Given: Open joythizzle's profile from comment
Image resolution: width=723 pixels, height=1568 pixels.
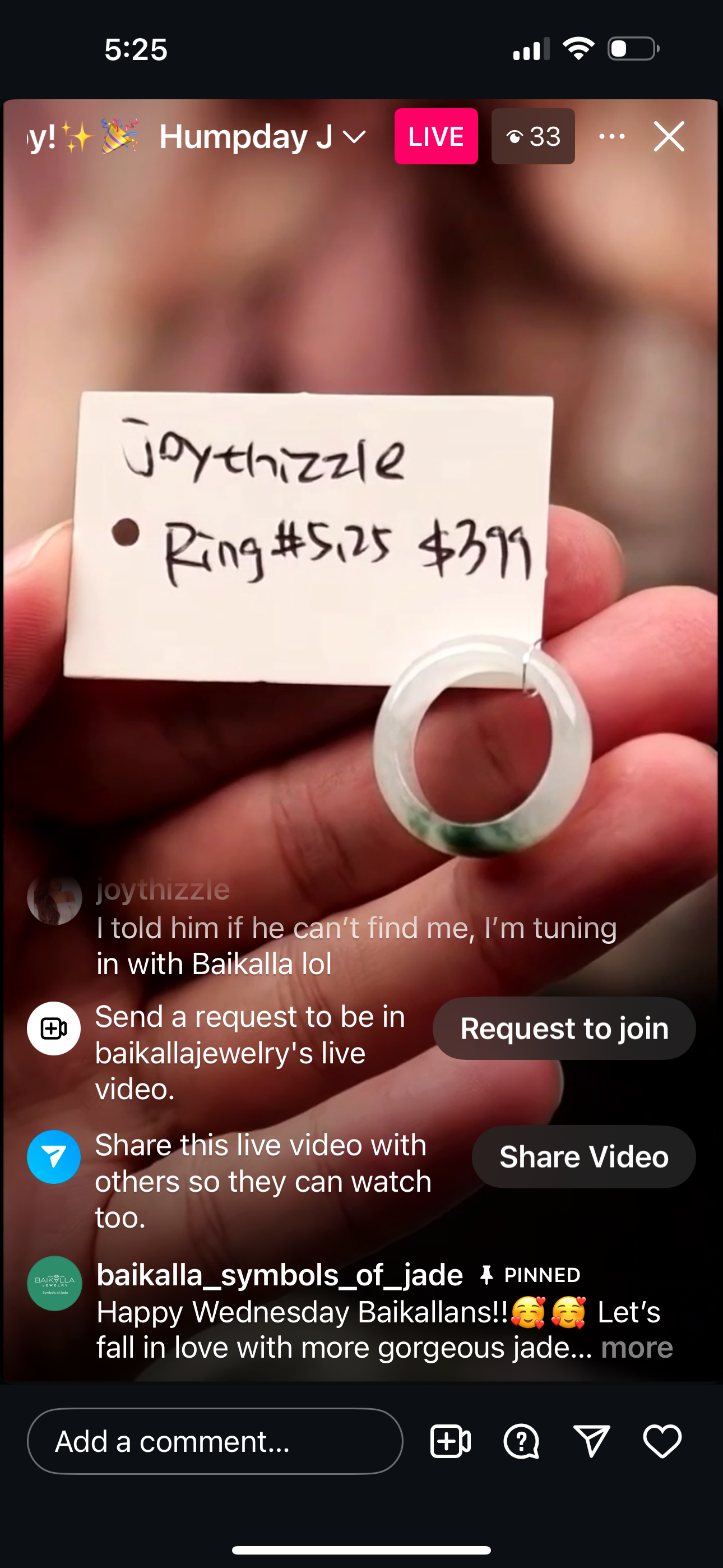Looking at the screenshot, I should 163,890.
